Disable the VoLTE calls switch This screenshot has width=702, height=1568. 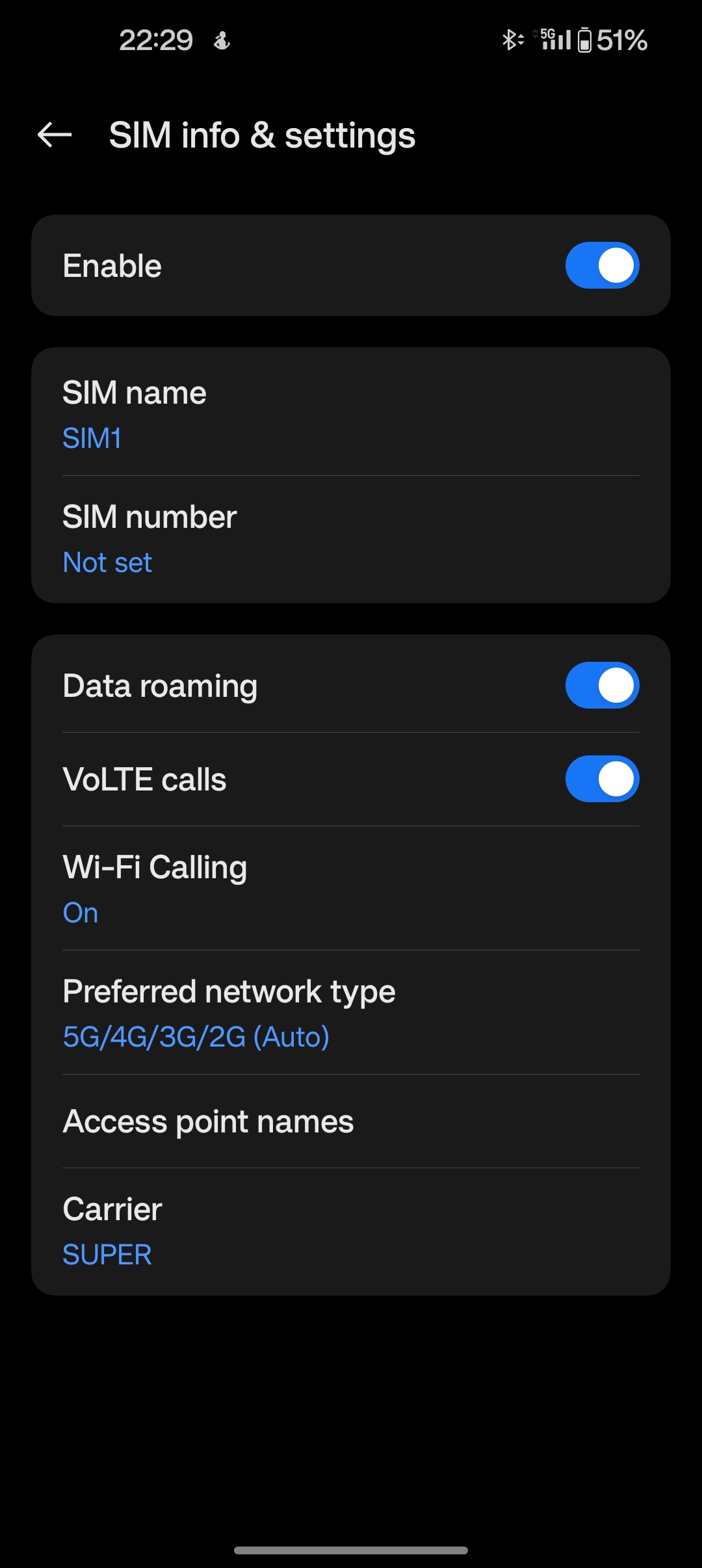pos(602,779)
